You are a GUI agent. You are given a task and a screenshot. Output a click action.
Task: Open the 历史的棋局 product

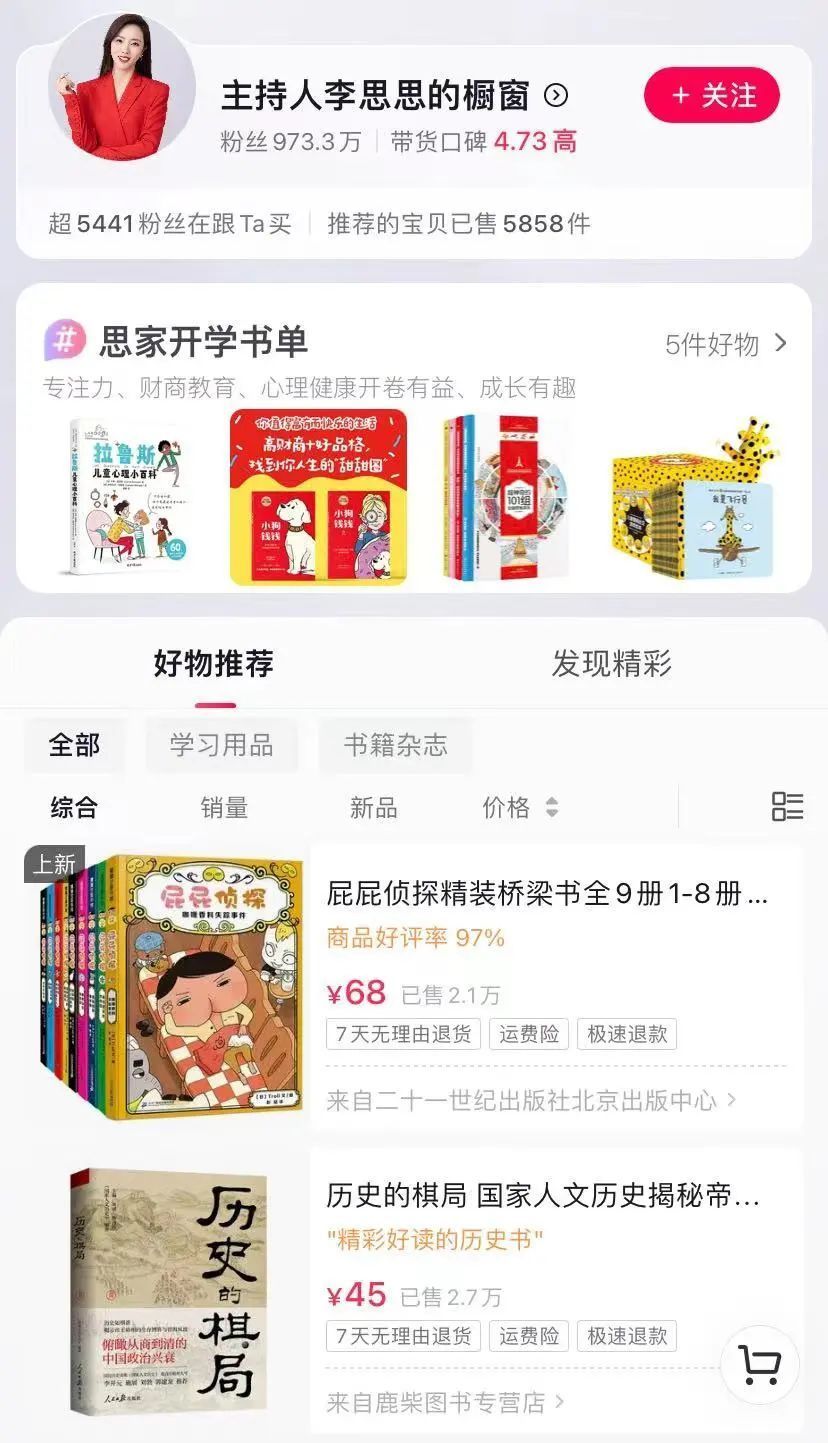point(543,1195)
